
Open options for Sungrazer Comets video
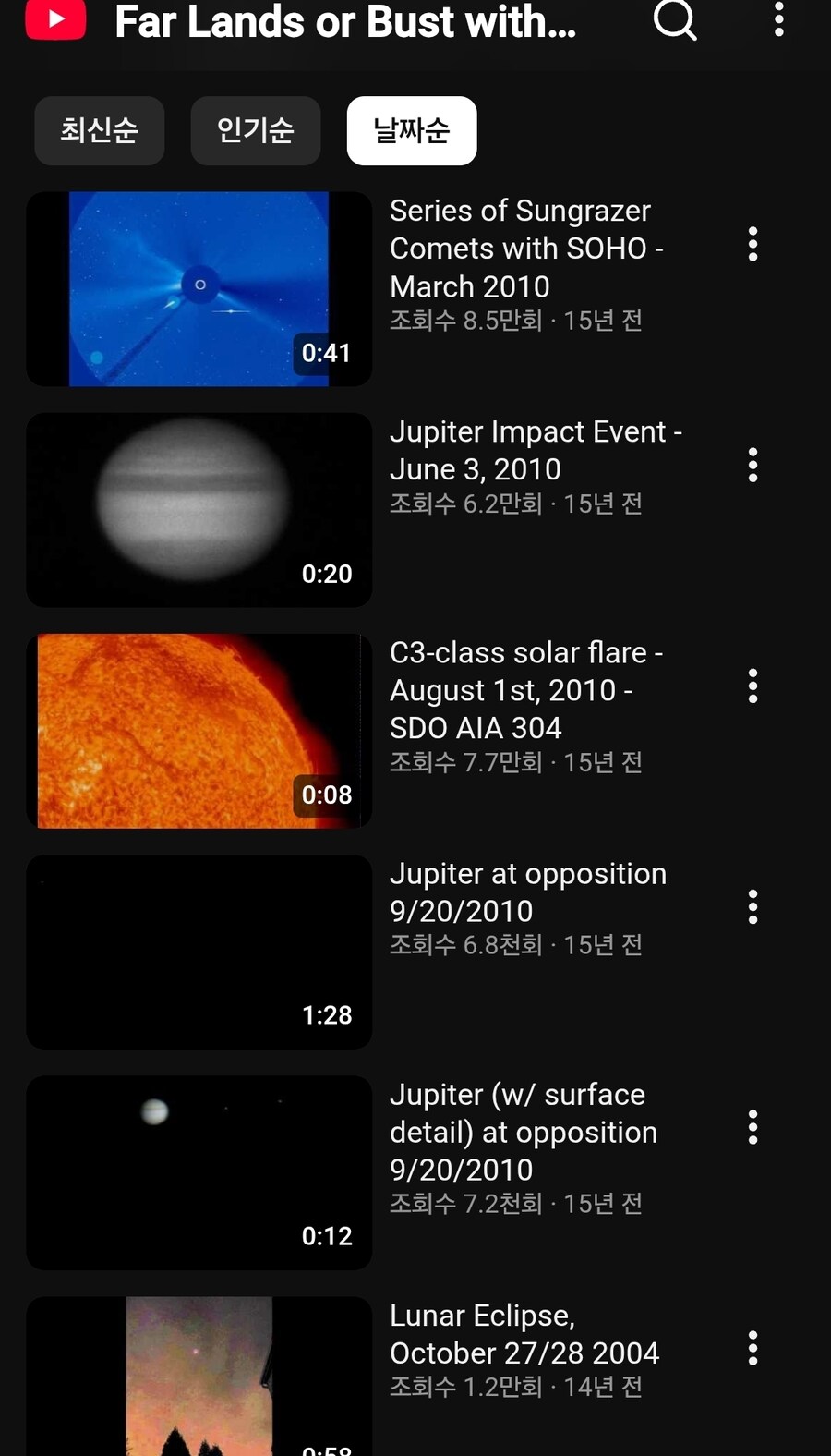(753, 245)
